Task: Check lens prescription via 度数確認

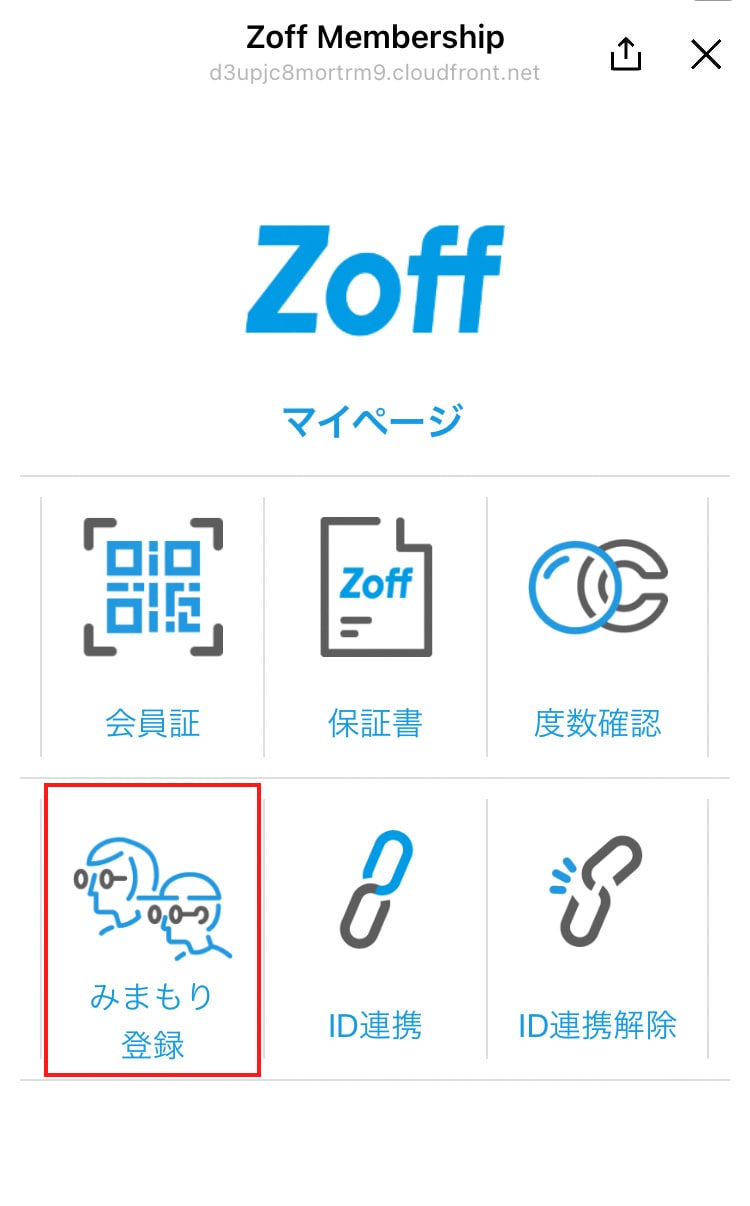Action: [598, 627]
